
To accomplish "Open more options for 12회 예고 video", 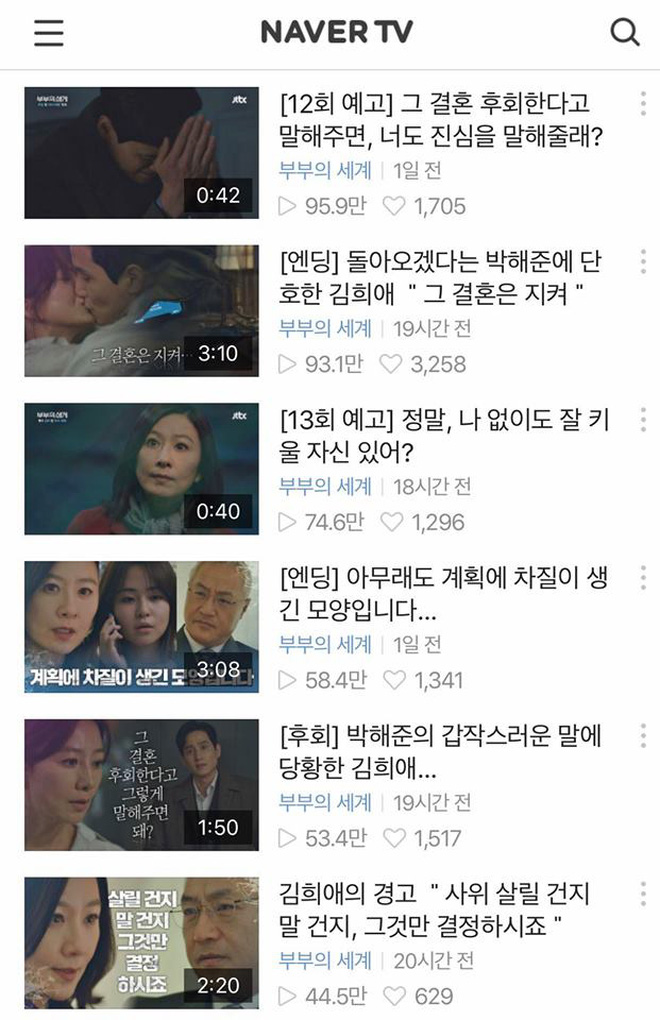I will click(x=640, y=103).
